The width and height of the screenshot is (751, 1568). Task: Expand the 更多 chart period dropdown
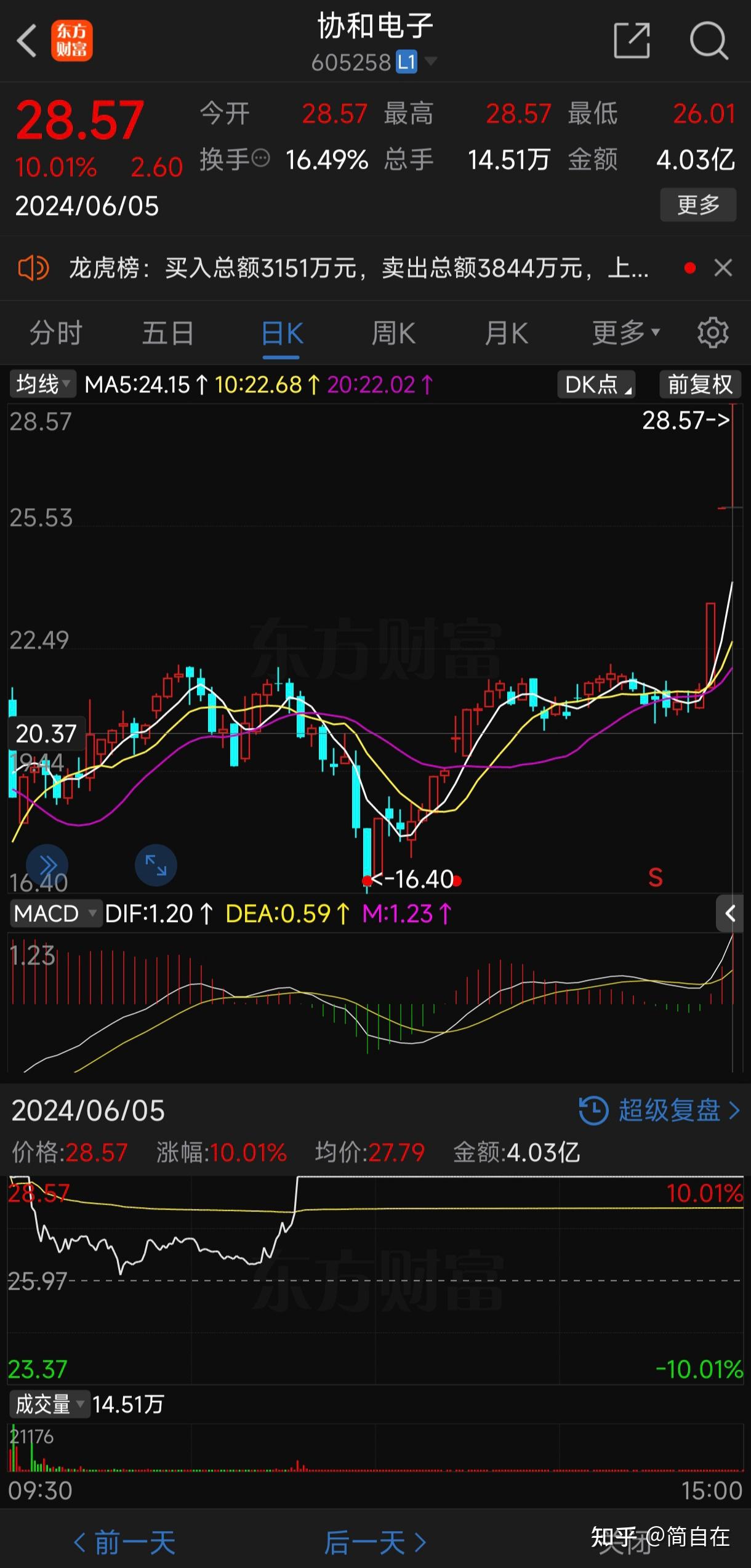tap(625, 333)
